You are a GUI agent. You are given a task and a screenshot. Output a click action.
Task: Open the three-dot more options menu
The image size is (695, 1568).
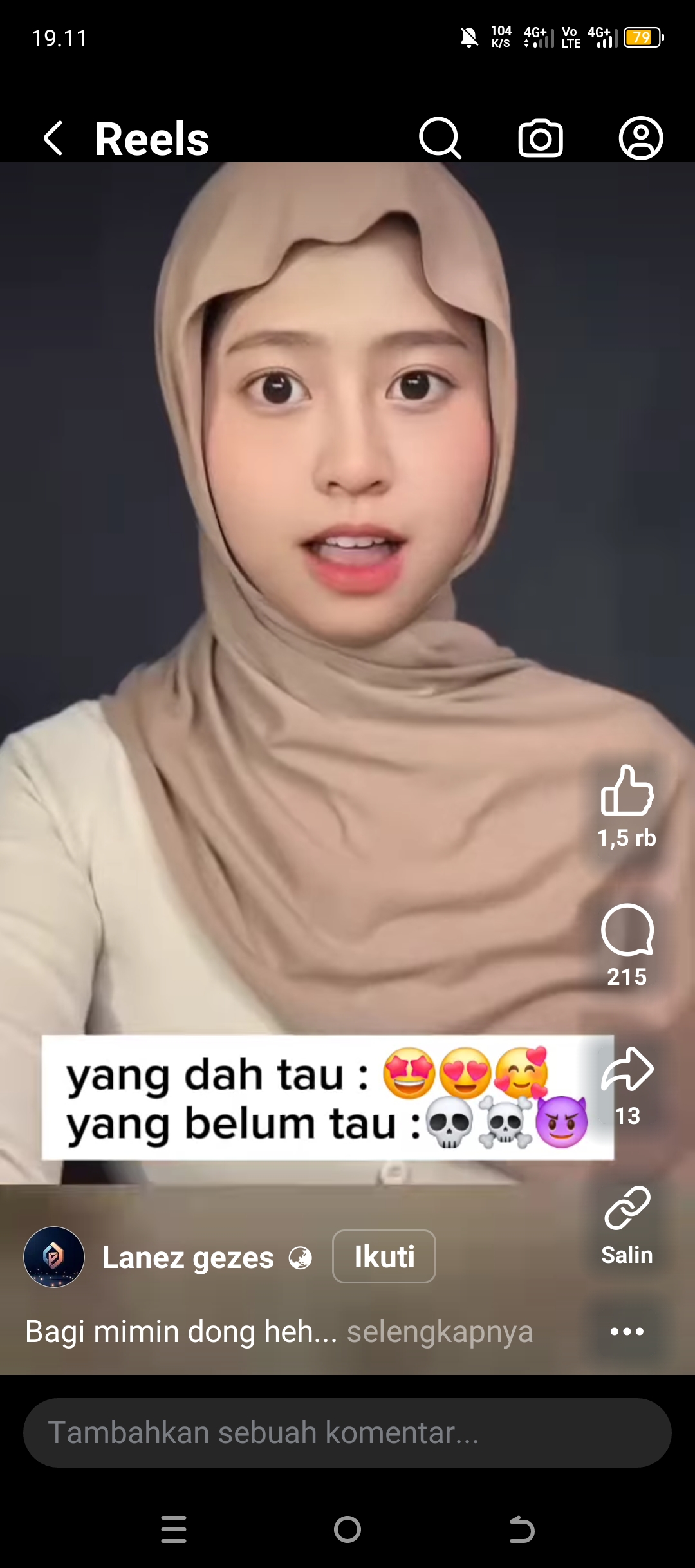(x=627, y=1331)
